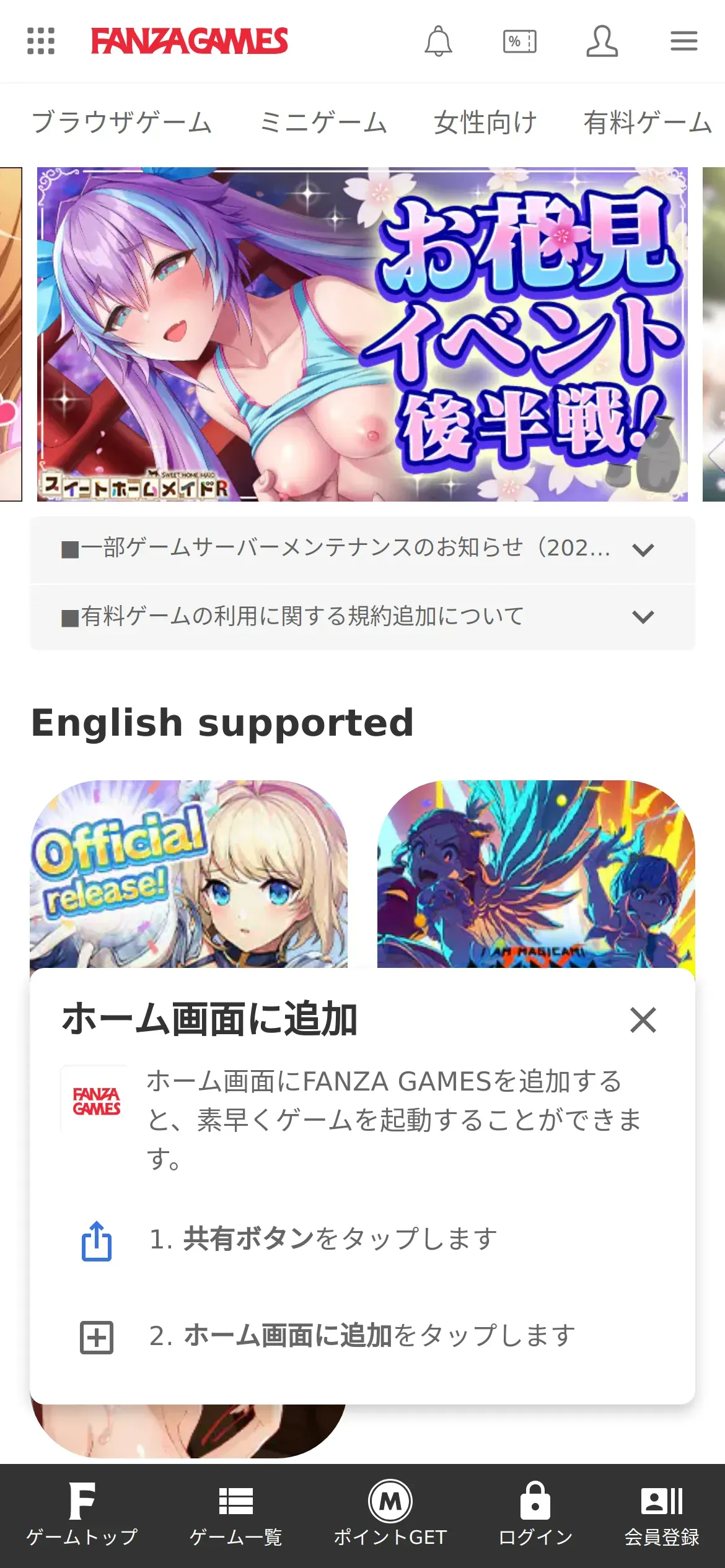Open the Official release game card

(189, 874)
